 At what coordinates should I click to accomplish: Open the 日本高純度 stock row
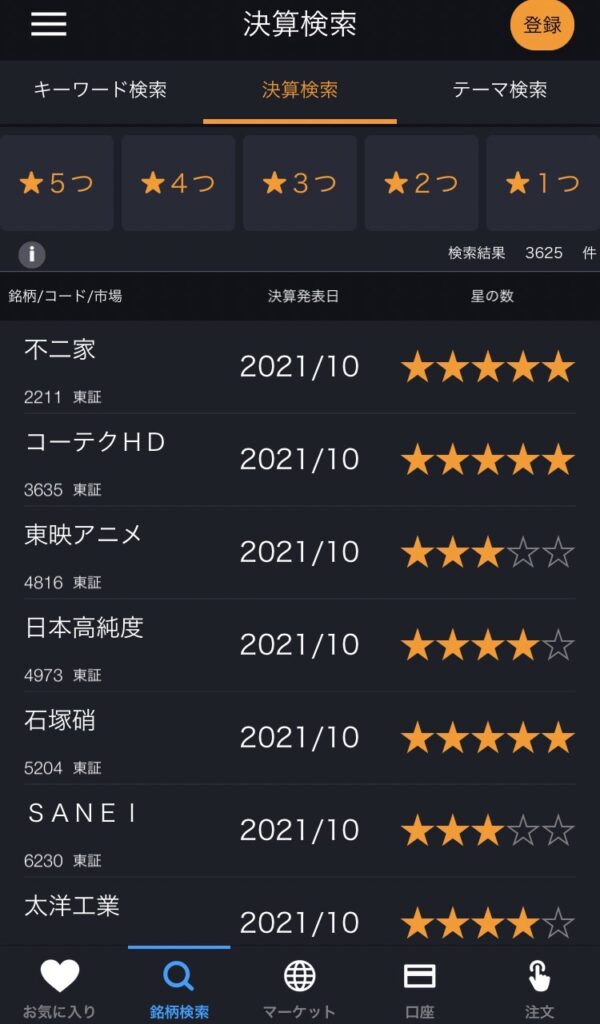[x=300, y=645]
